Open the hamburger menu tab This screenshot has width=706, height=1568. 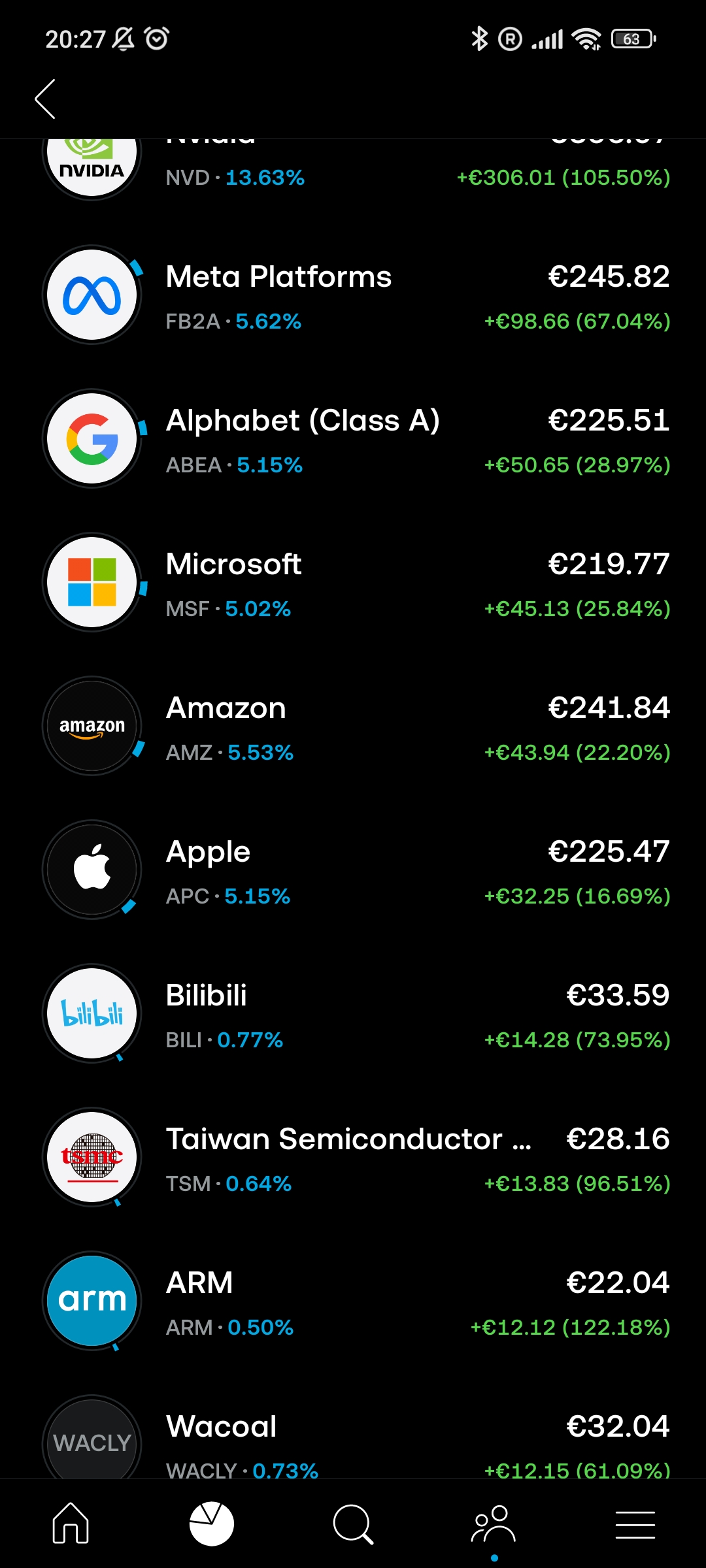635,1524
